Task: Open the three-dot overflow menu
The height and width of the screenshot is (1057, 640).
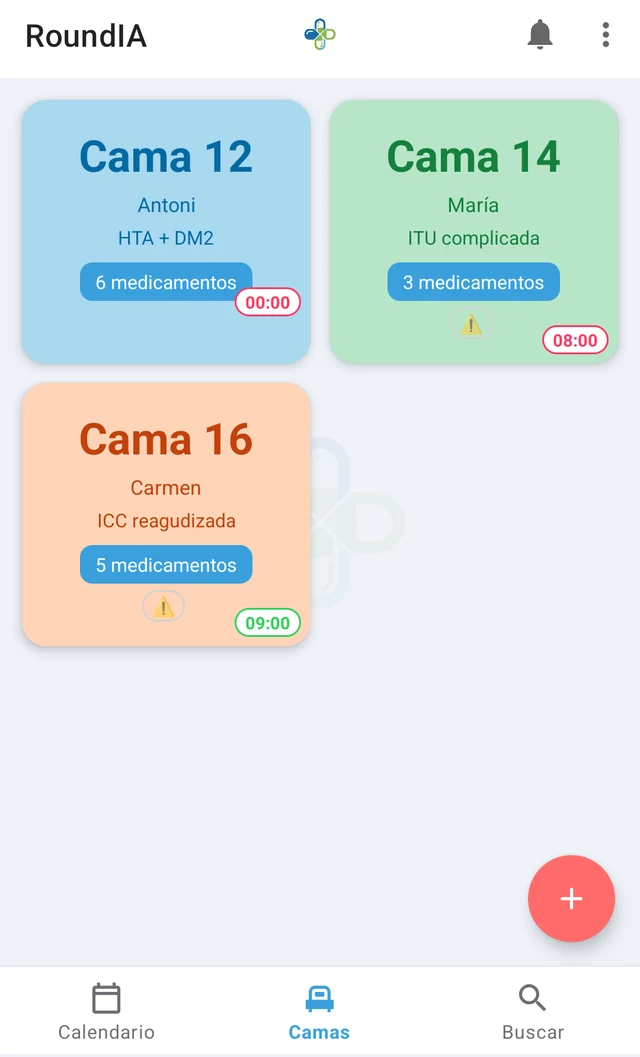Action: coord(606,34)
